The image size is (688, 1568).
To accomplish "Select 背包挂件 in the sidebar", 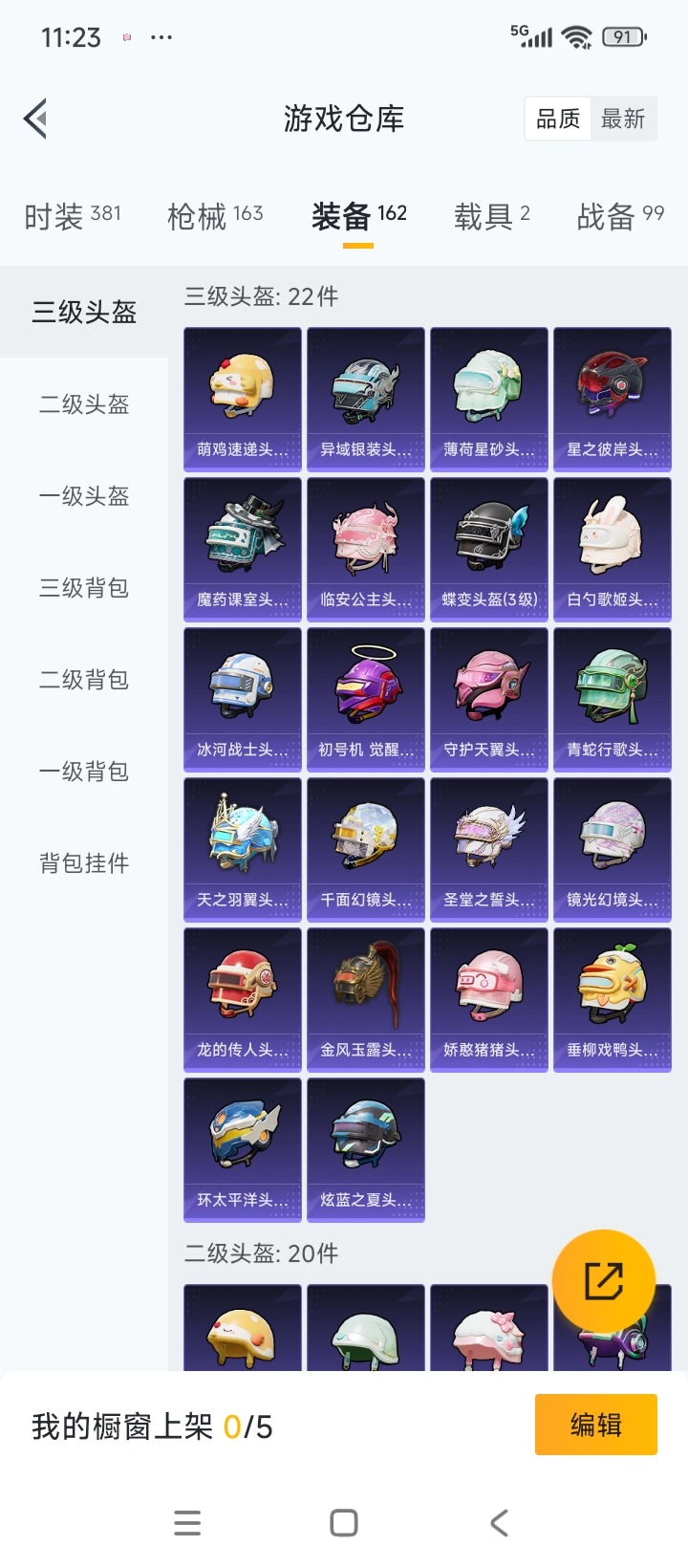I will (x=83, y=862).
